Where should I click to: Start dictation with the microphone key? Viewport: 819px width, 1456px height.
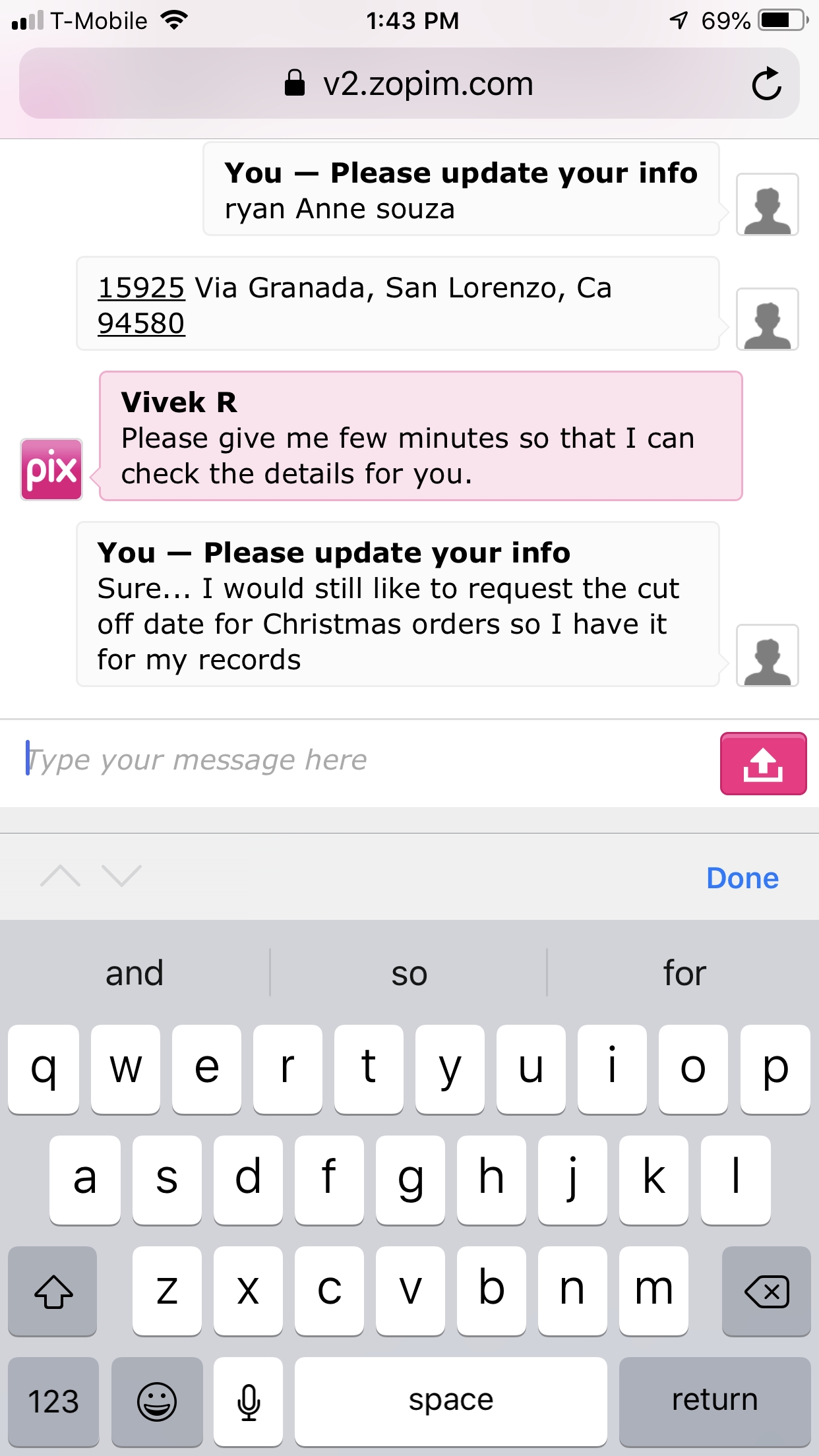coord(249,1401)
